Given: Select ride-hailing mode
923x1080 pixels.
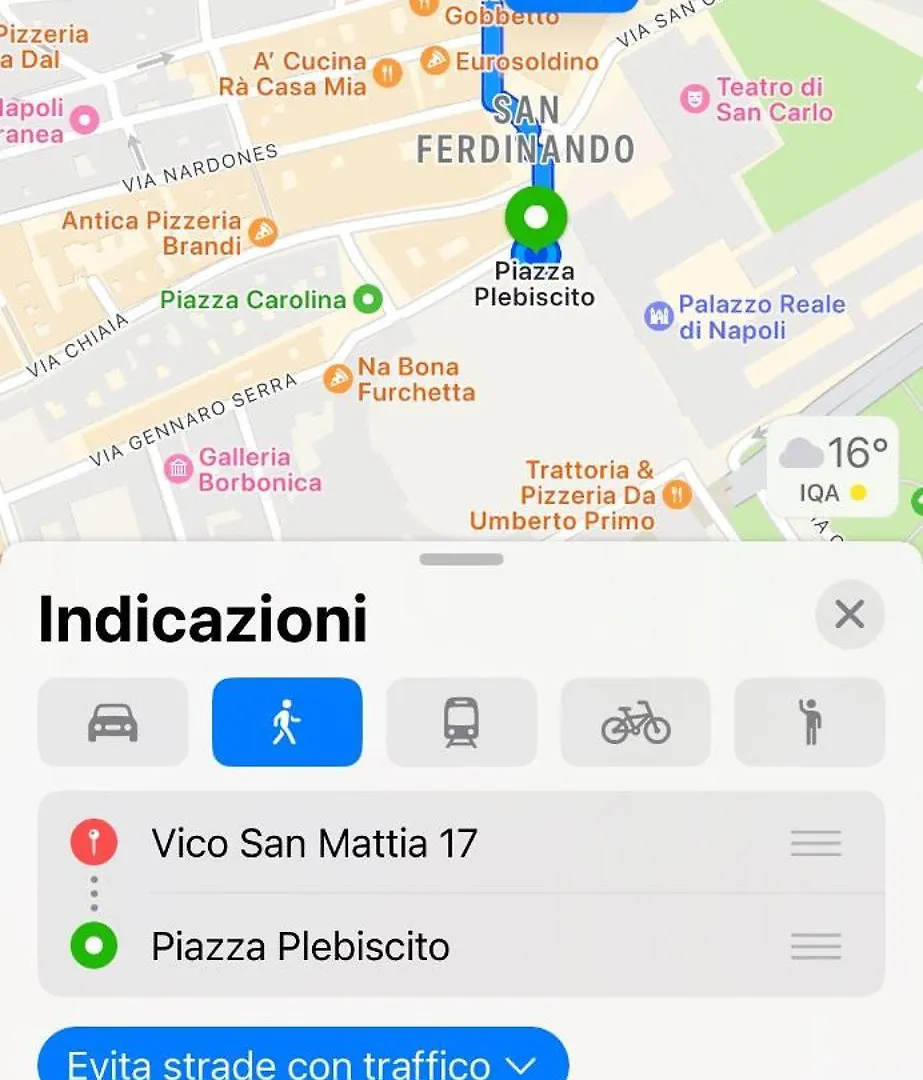Looking at the screenshot, I should coord(809,722).
